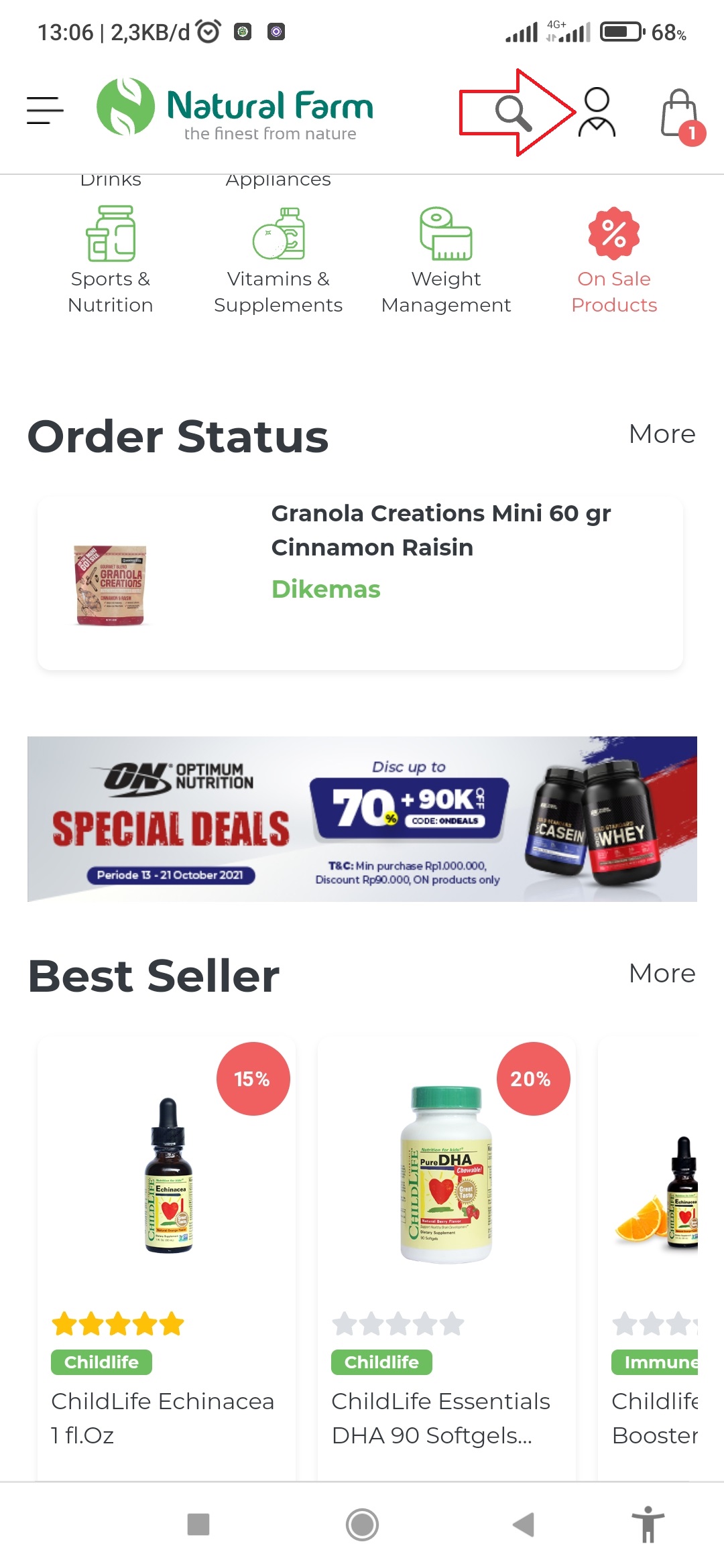Go to the home screen via system home button

(362, 1524)
